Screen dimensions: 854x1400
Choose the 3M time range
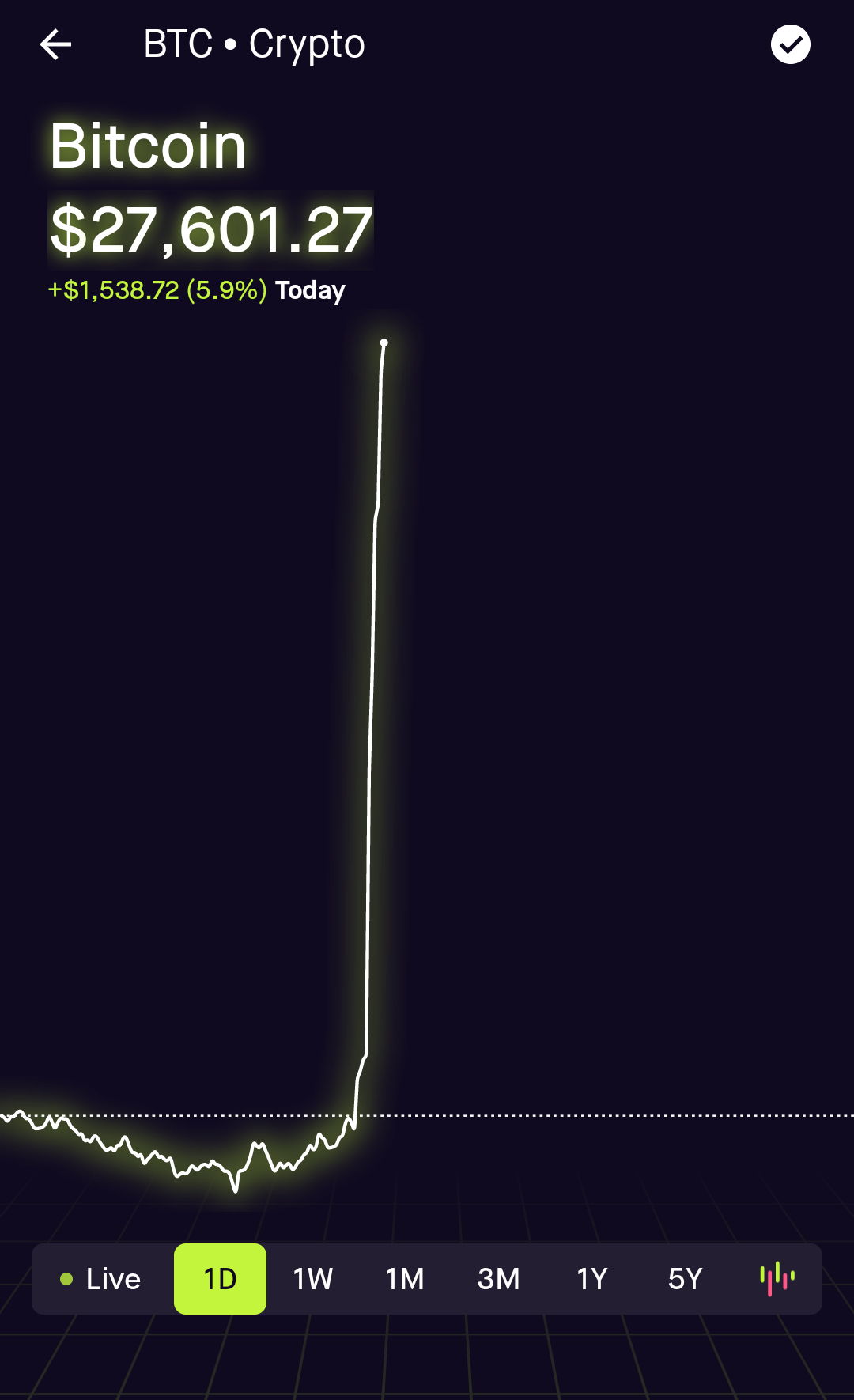coord(498,1279)
